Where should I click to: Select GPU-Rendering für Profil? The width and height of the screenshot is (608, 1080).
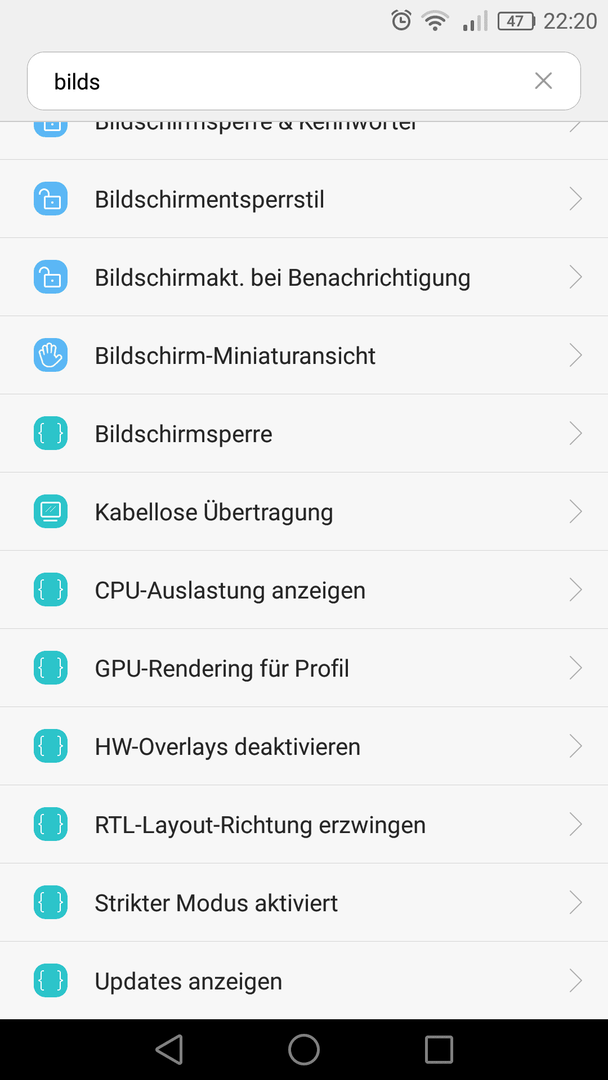pos(304,668)
